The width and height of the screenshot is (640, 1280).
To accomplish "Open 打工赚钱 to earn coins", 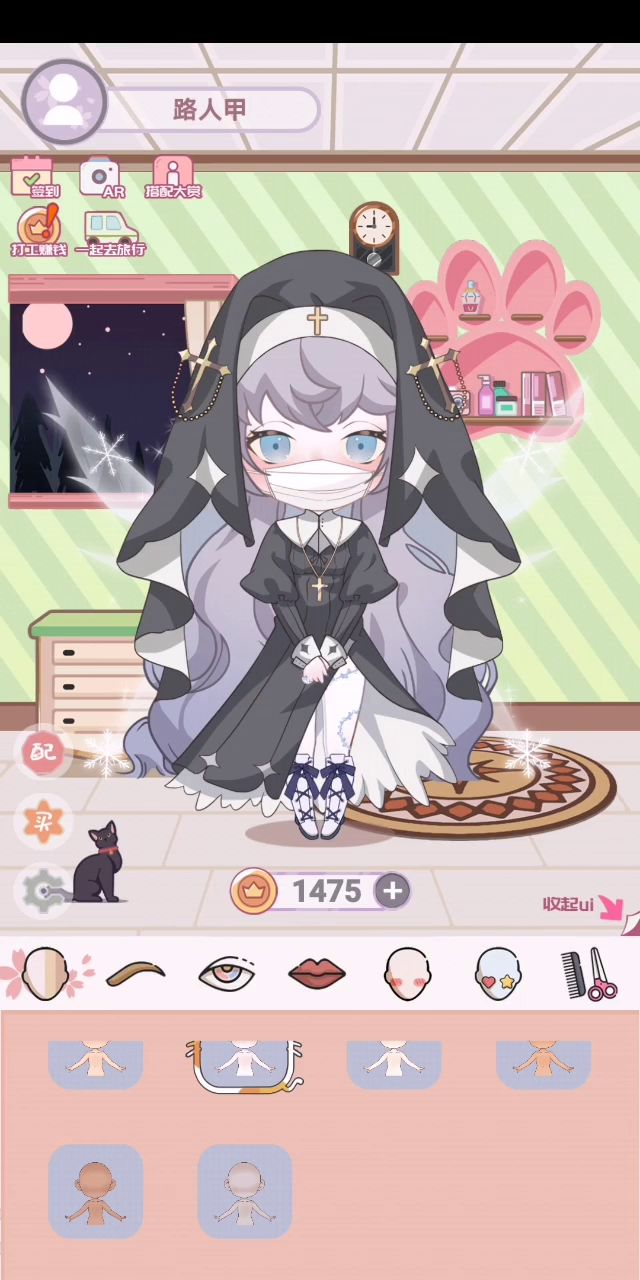I will coord(39,232).
